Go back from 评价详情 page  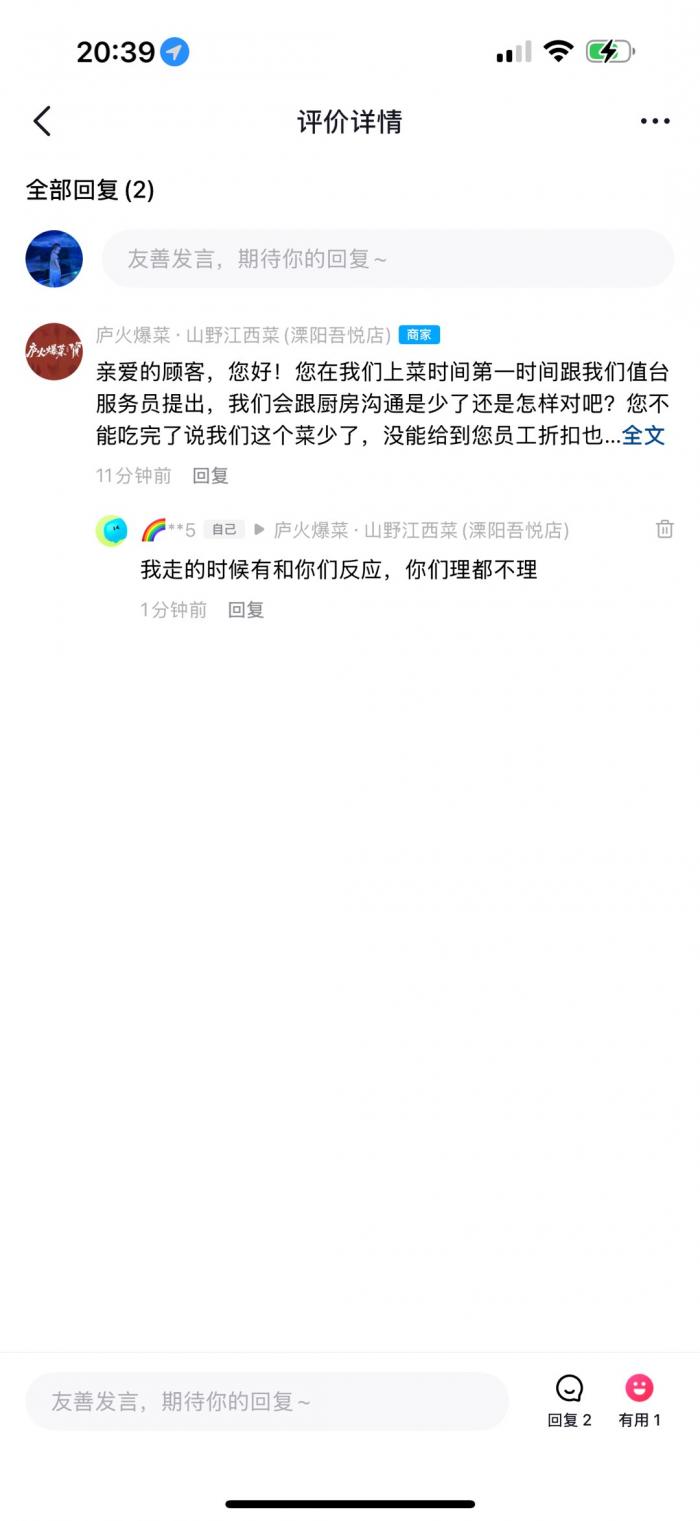point(42,121)
